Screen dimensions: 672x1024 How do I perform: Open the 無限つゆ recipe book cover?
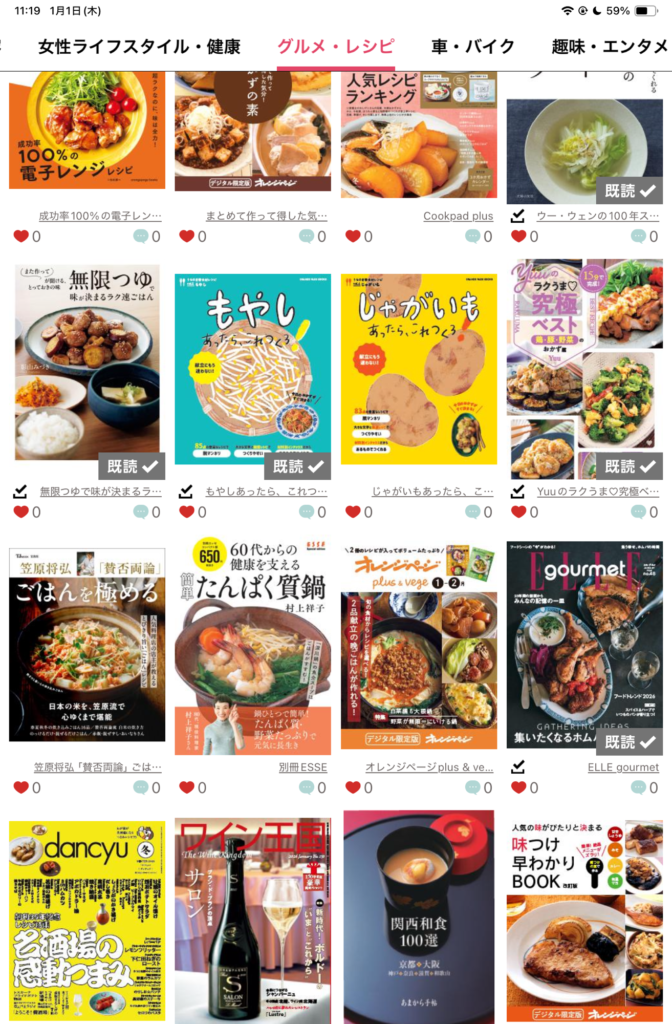[x=87, y=362]
